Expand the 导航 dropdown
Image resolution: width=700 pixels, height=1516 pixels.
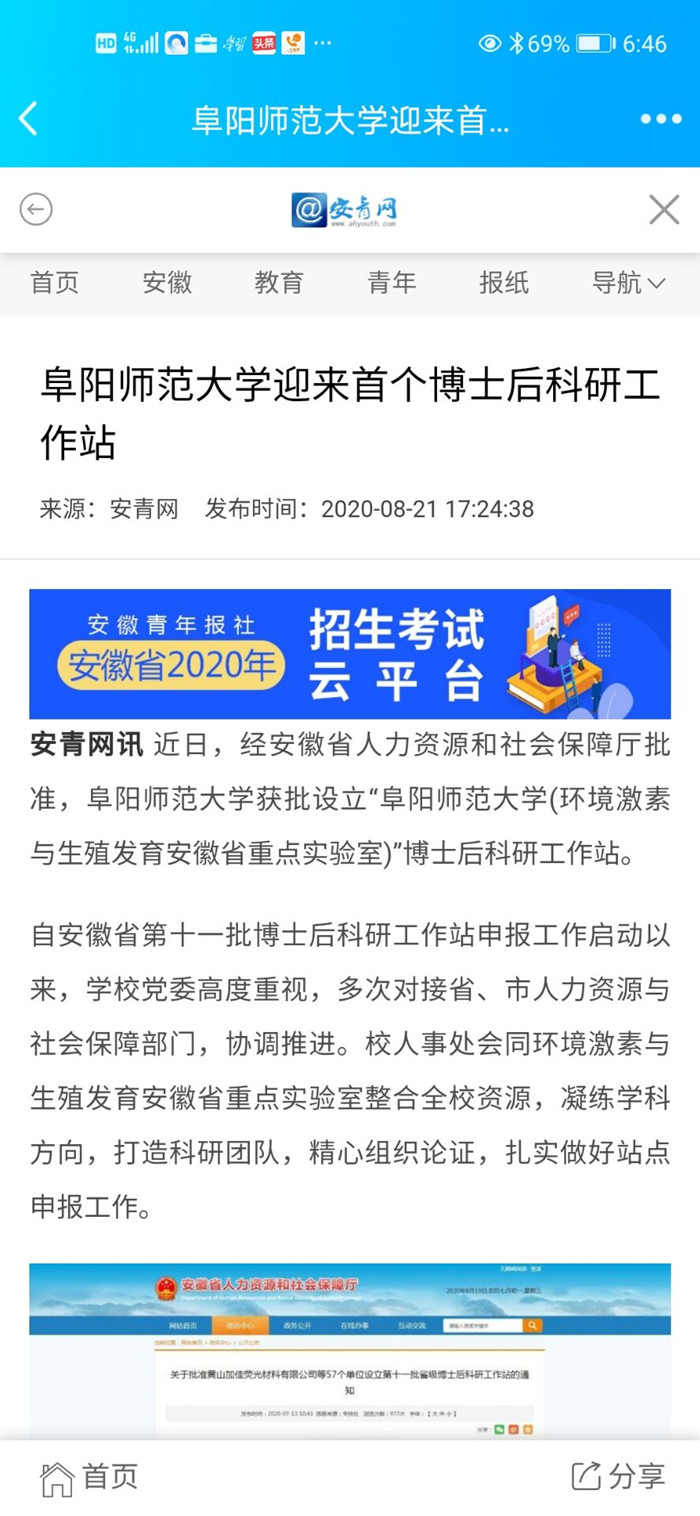[628, 283]
